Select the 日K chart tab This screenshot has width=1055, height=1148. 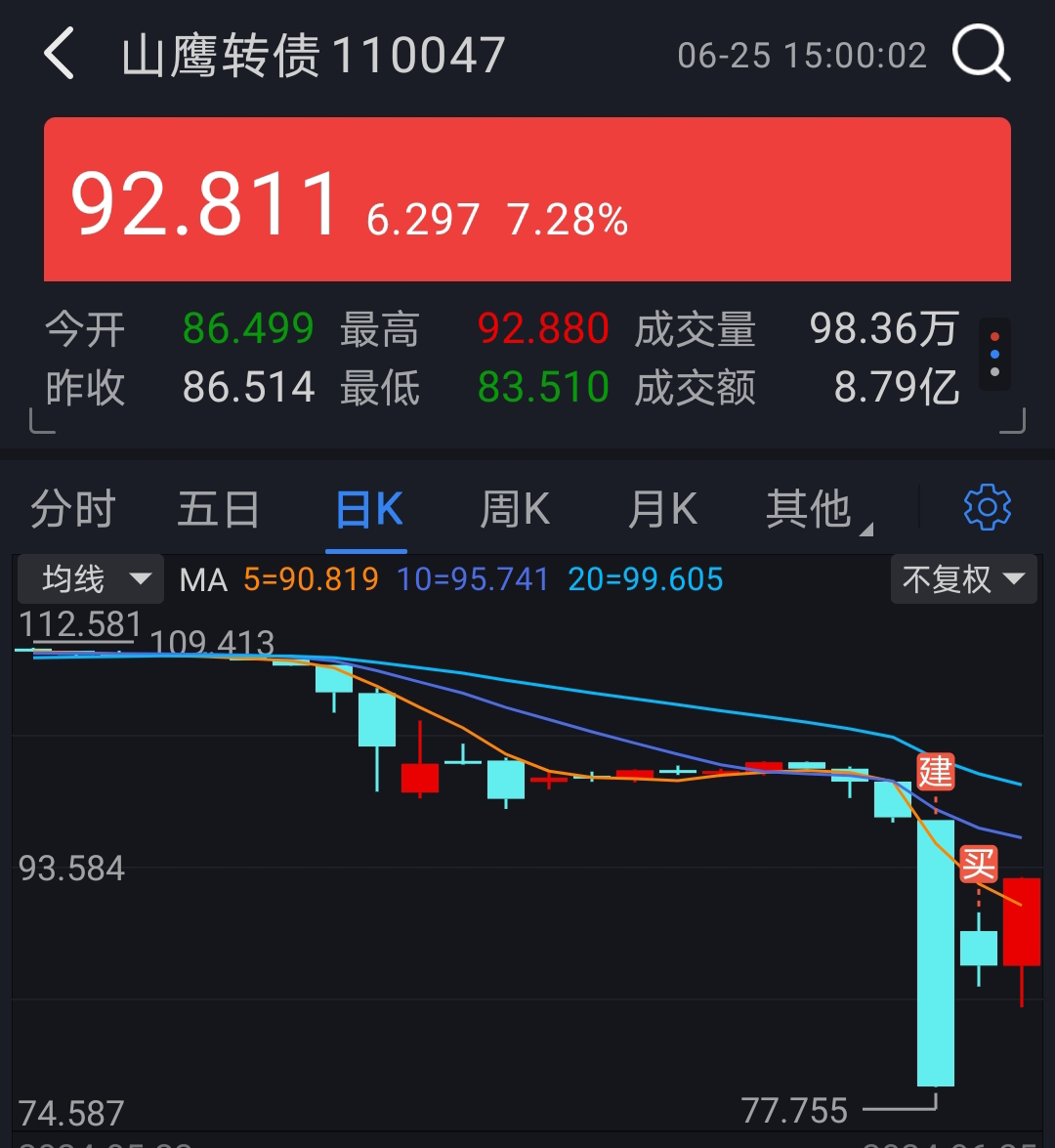point(368,509)
